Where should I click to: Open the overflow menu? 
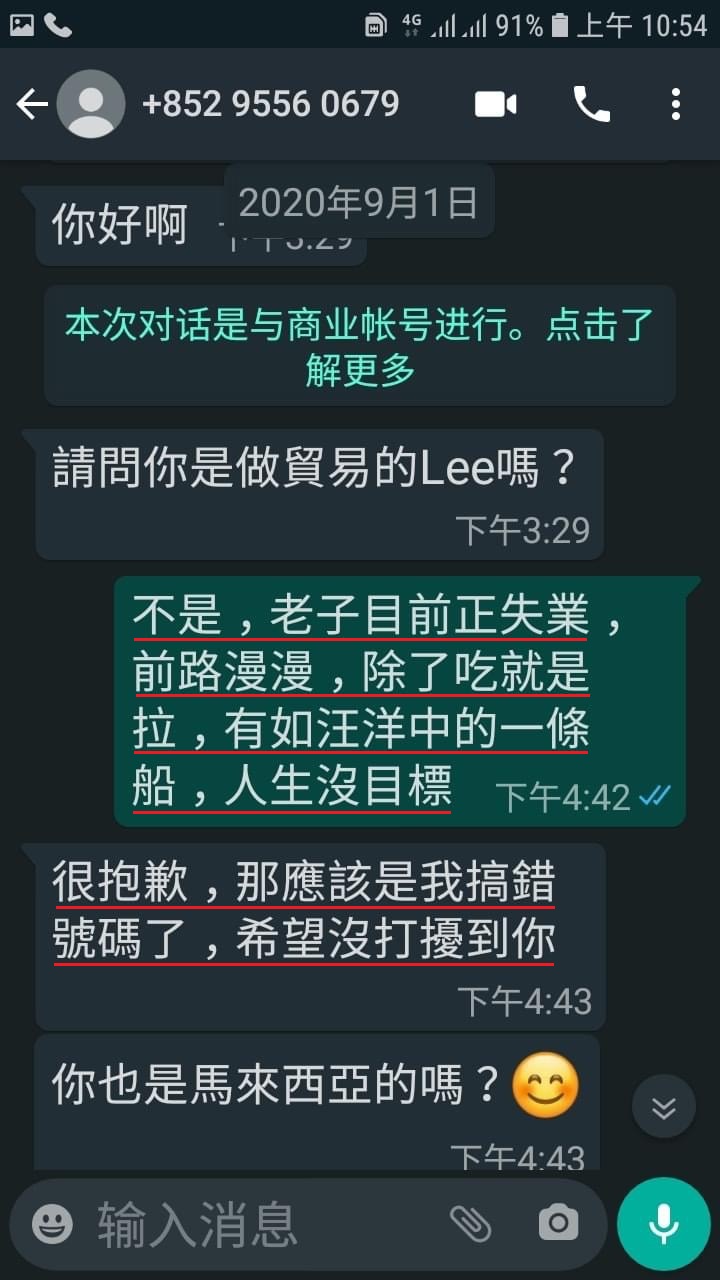point(676,104)
